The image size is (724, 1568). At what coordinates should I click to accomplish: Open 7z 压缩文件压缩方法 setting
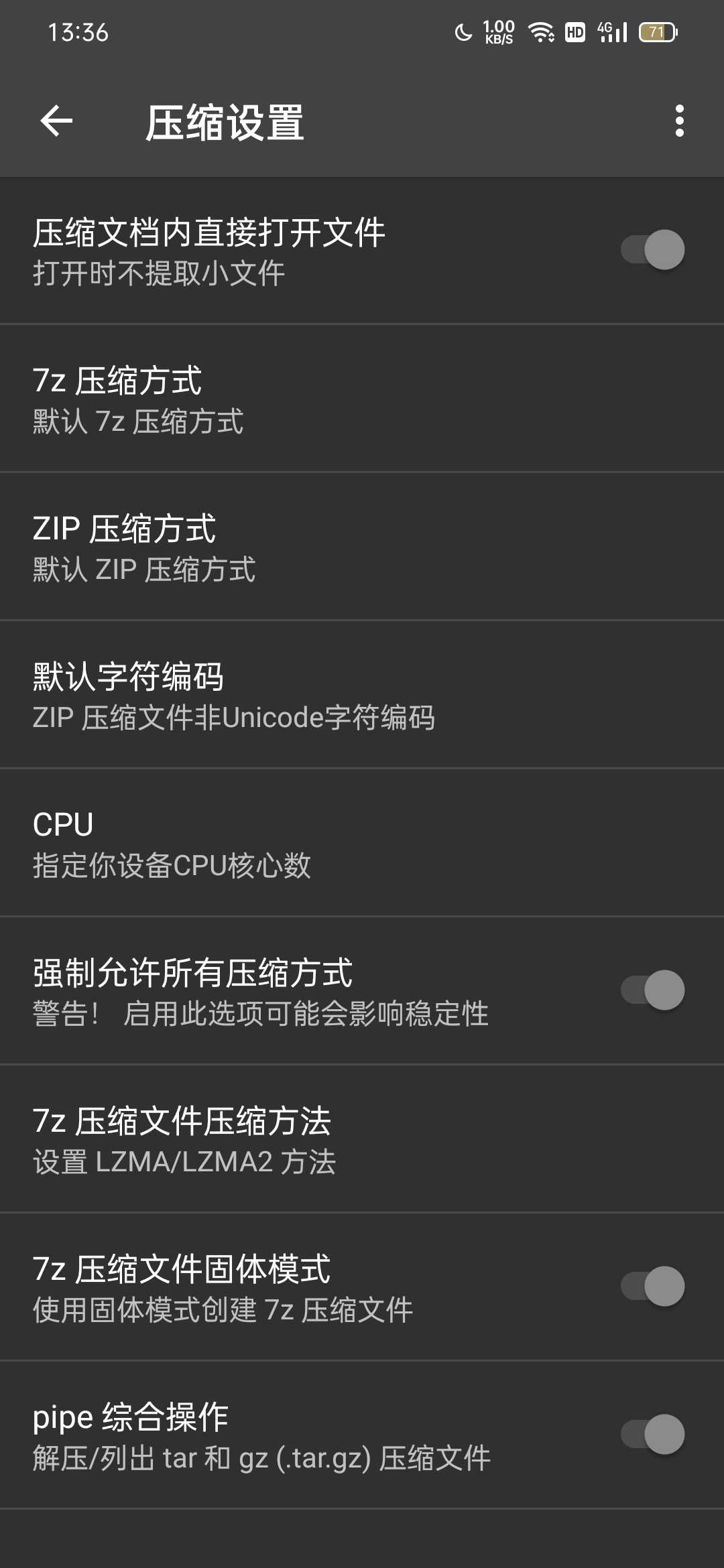click(x=362, y=1139)
